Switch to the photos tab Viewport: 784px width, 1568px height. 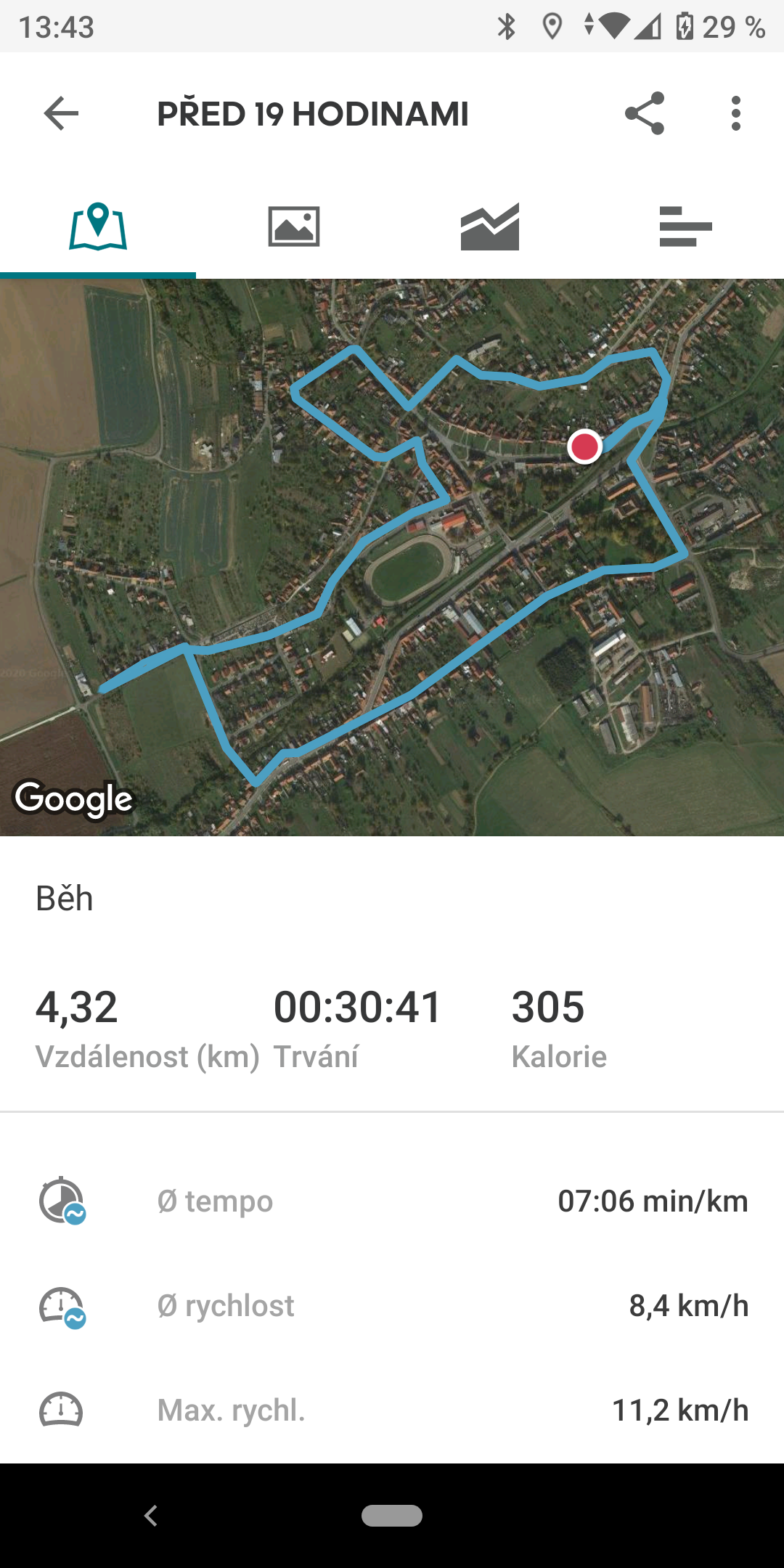pos(294,226)
